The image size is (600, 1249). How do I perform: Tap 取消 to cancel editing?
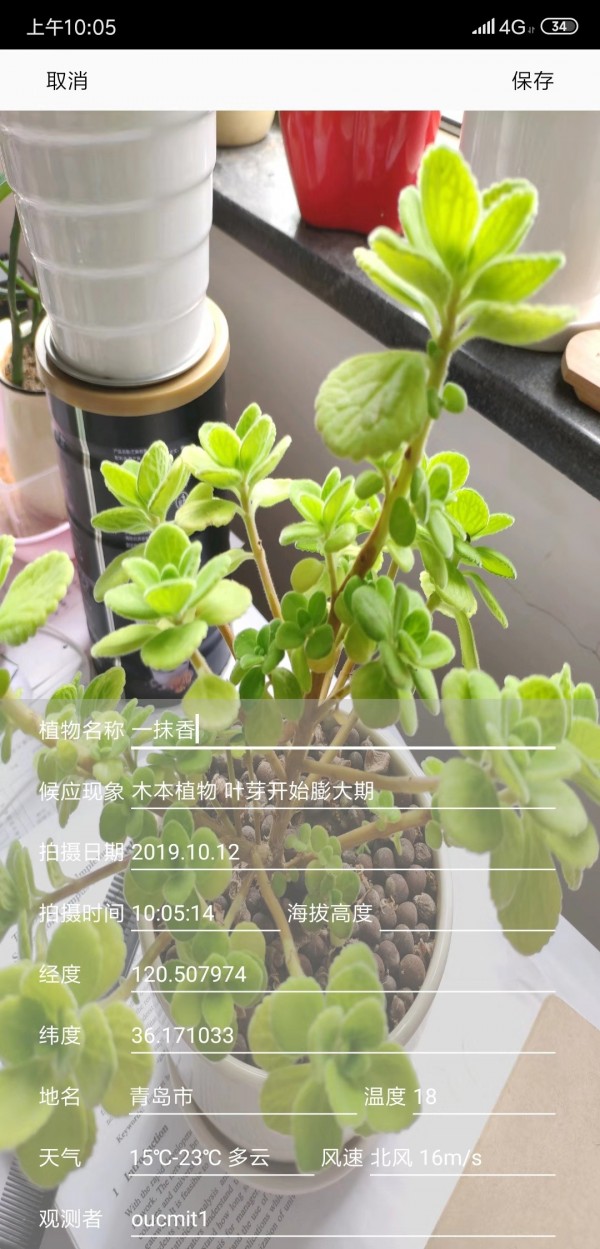coord(67,81)
